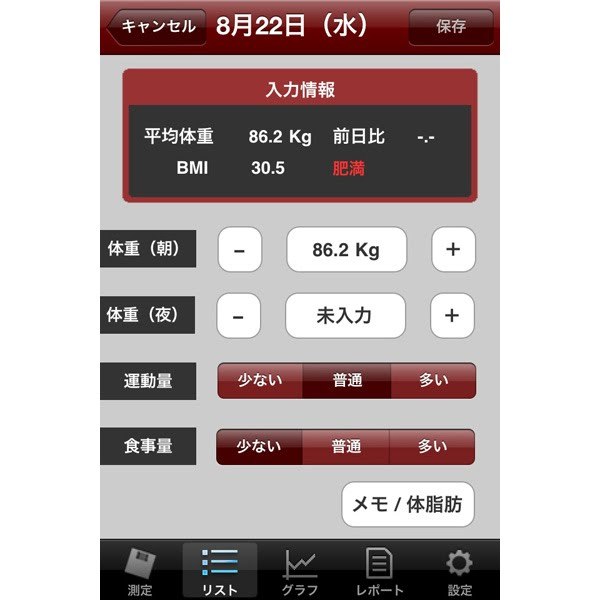Set 食事量 to 普通
The image size is (600, 600).
(346, 447)
